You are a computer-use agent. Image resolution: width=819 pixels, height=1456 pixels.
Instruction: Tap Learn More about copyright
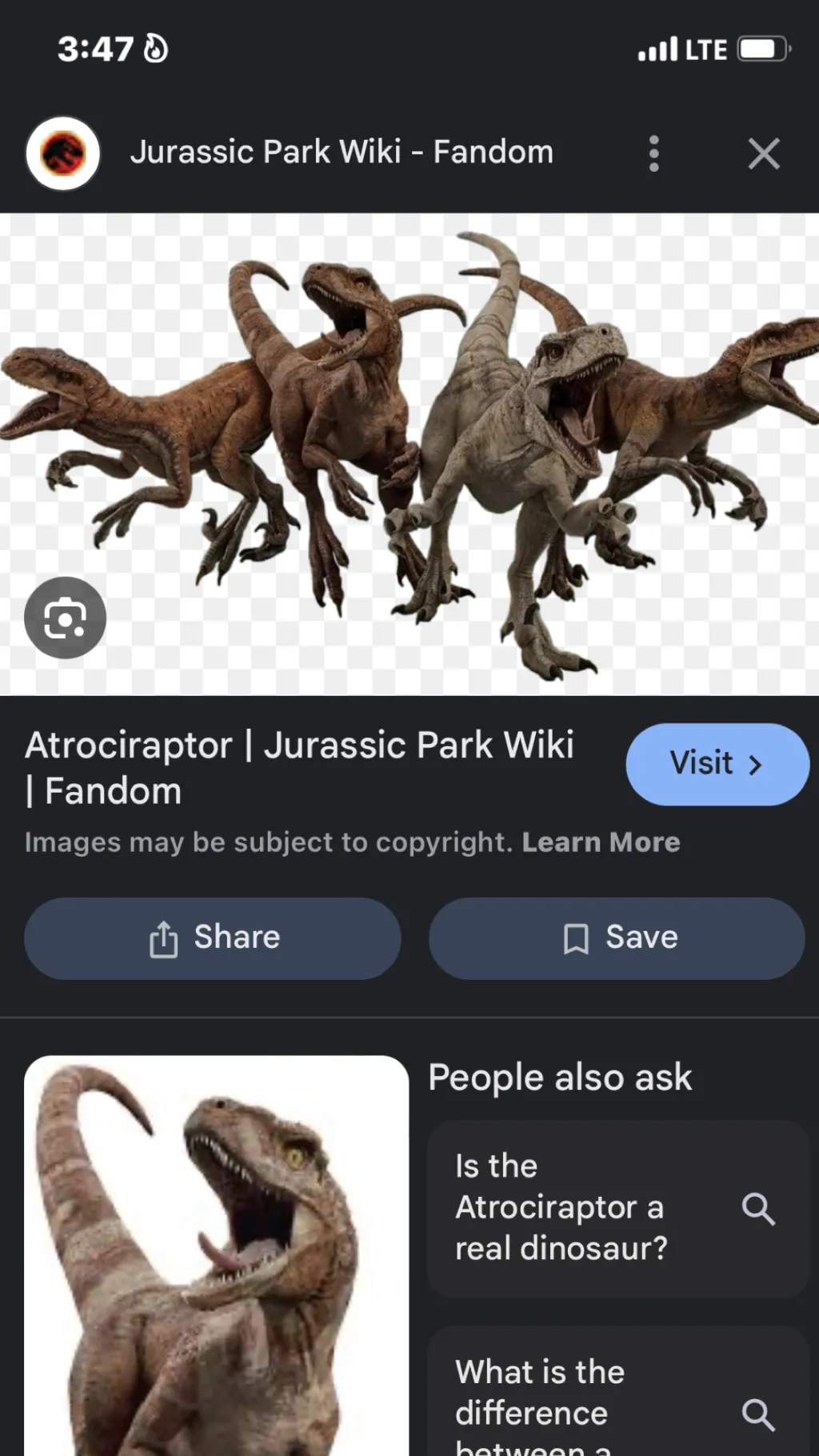point(601,842)
